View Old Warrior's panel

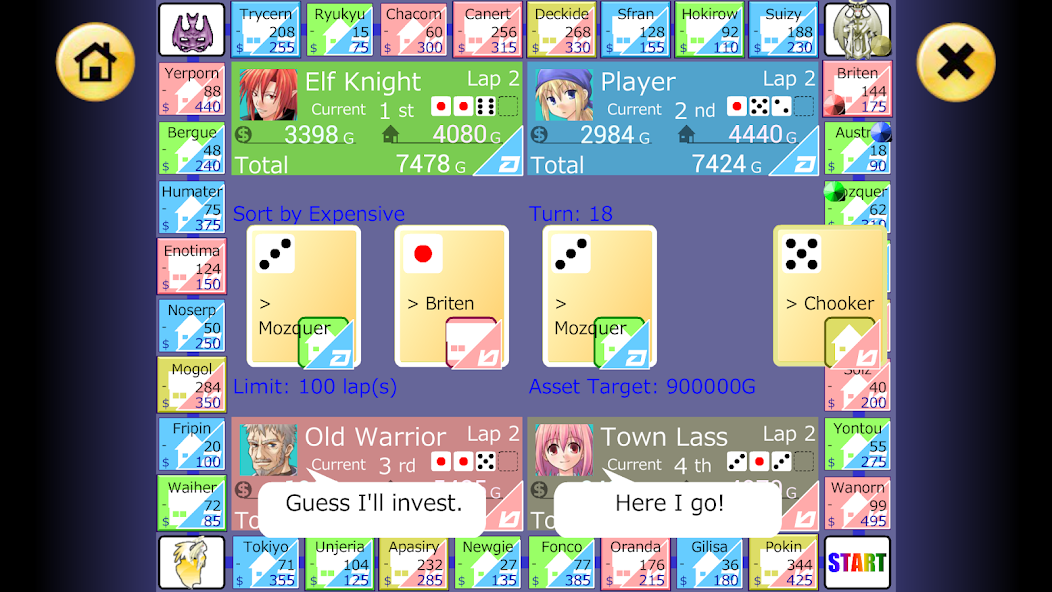(x=377, y=448)
